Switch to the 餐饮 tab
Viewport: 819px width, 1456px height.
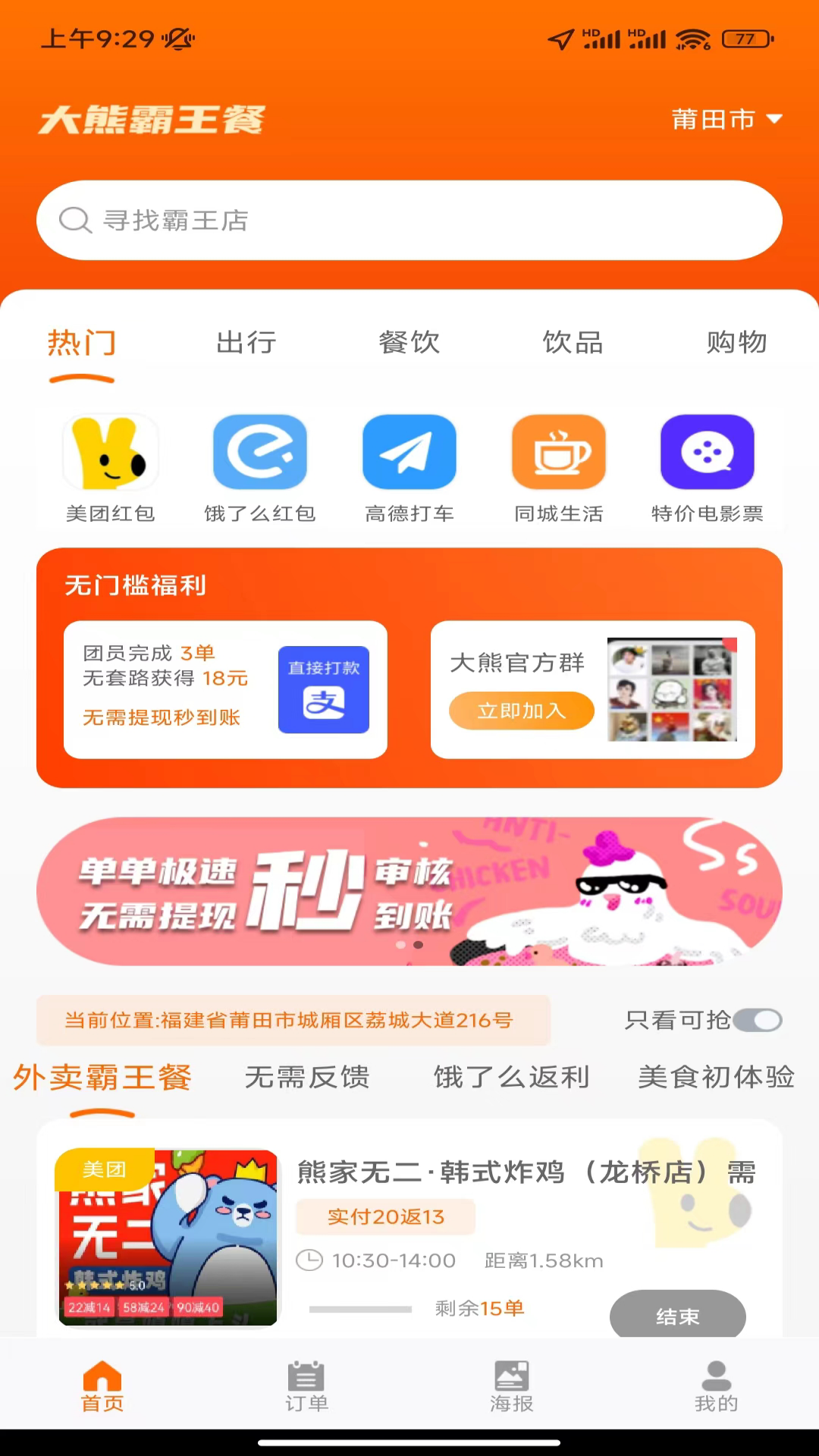[x=409, y=343]
